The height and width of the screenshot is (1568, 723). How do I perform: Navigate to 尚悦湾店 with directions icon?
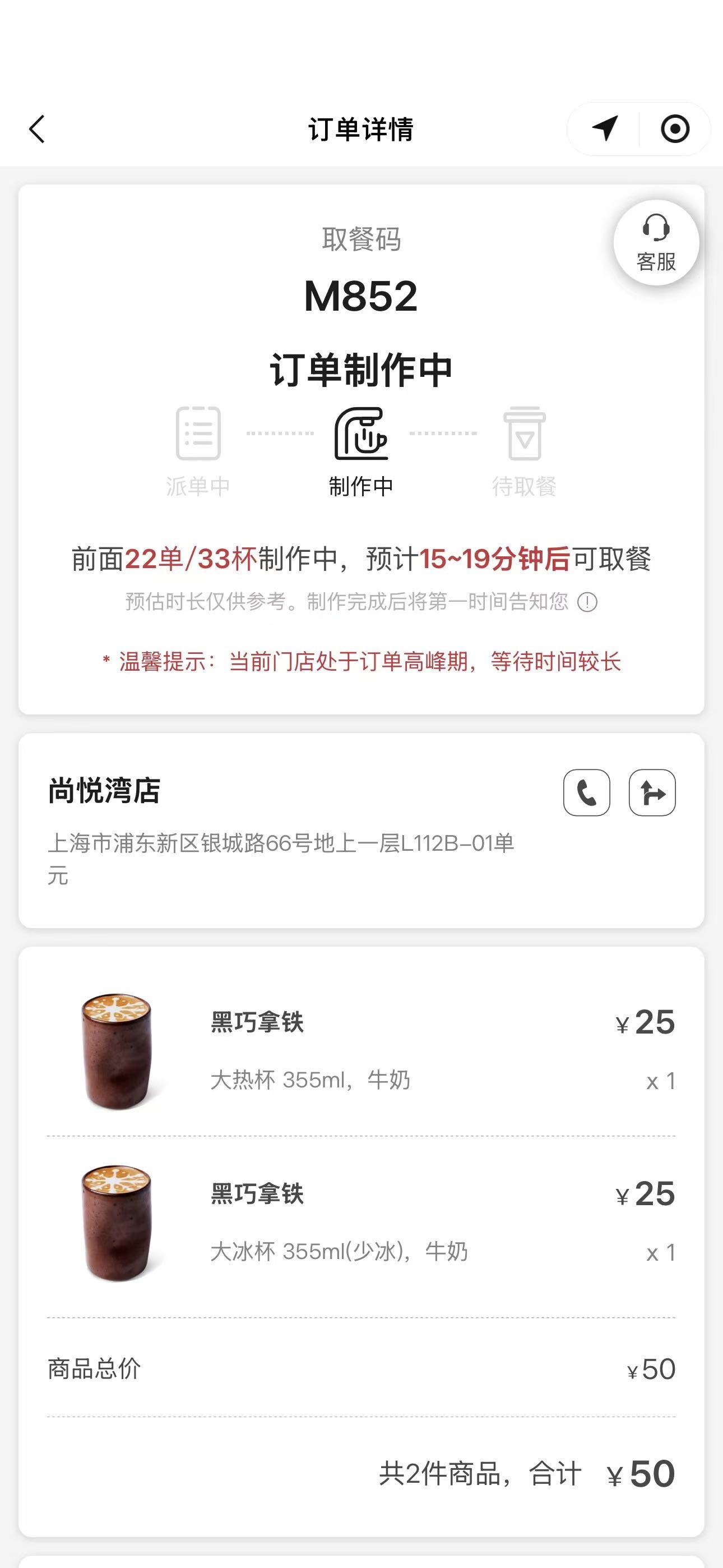652,792
